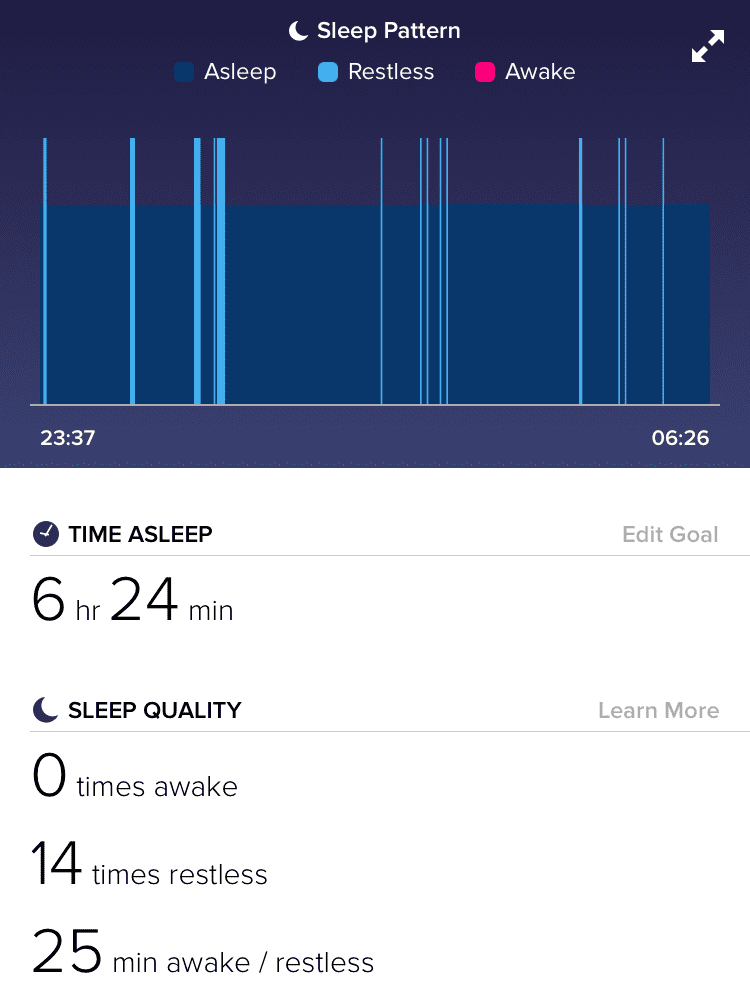Select the moon icon beside SLEEP QUALITY

[x=43, y=710]
